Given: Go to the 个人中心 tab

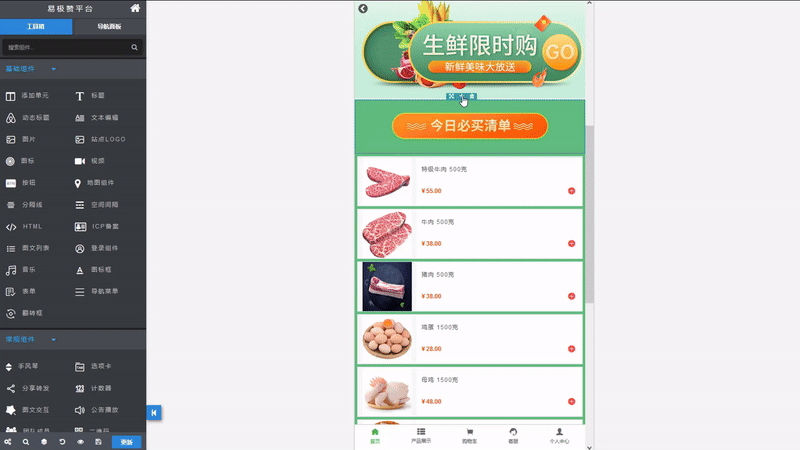Looking at the screenshot, I should [x=559, y=436].
